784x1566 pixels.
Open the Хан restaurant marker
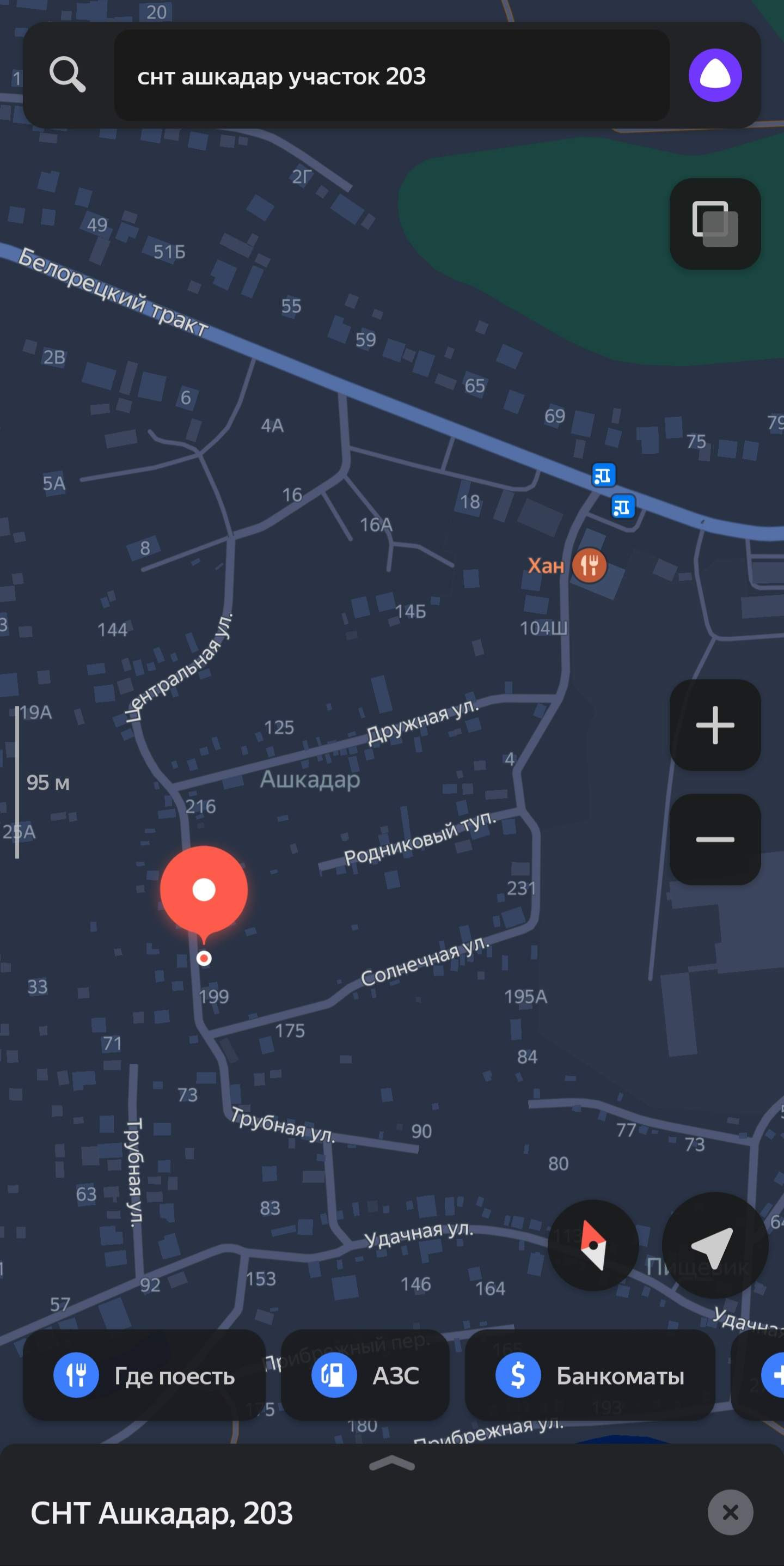[589, 565]
